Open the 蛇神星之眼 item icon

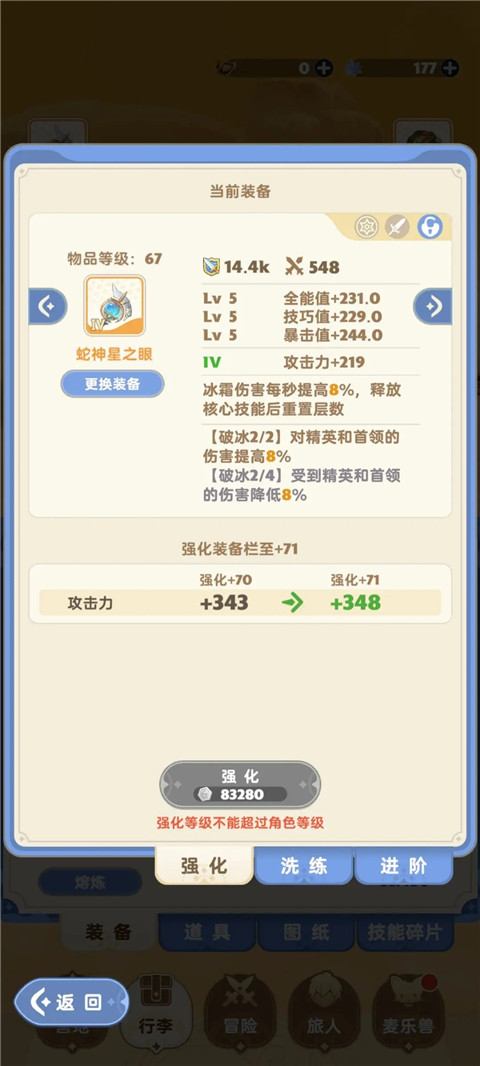pos(114,305)
